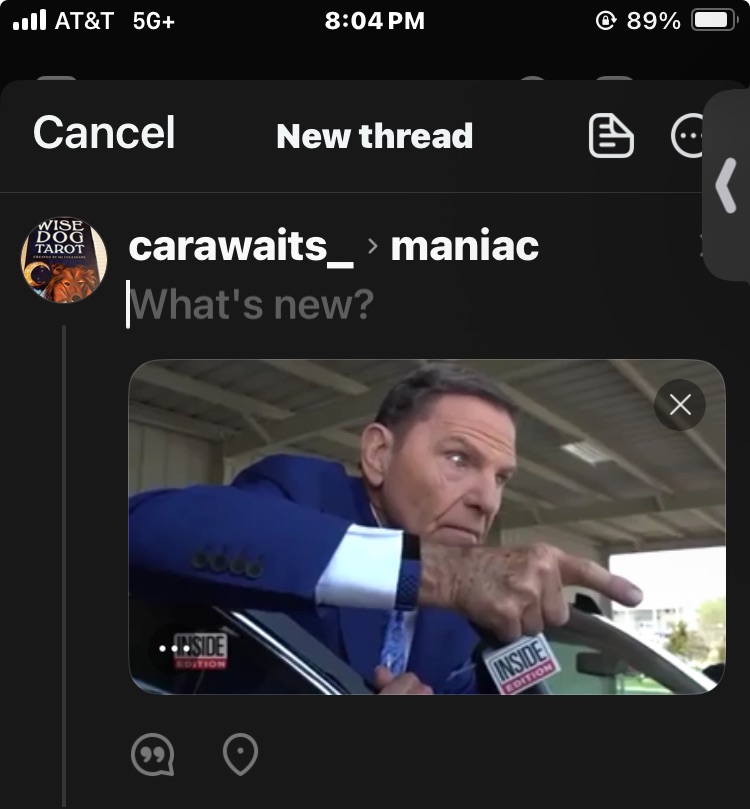The width and height of the screenshot is (750, 809).
Task: Expand the side panel arrow handle
Action: tap(726, 184)
